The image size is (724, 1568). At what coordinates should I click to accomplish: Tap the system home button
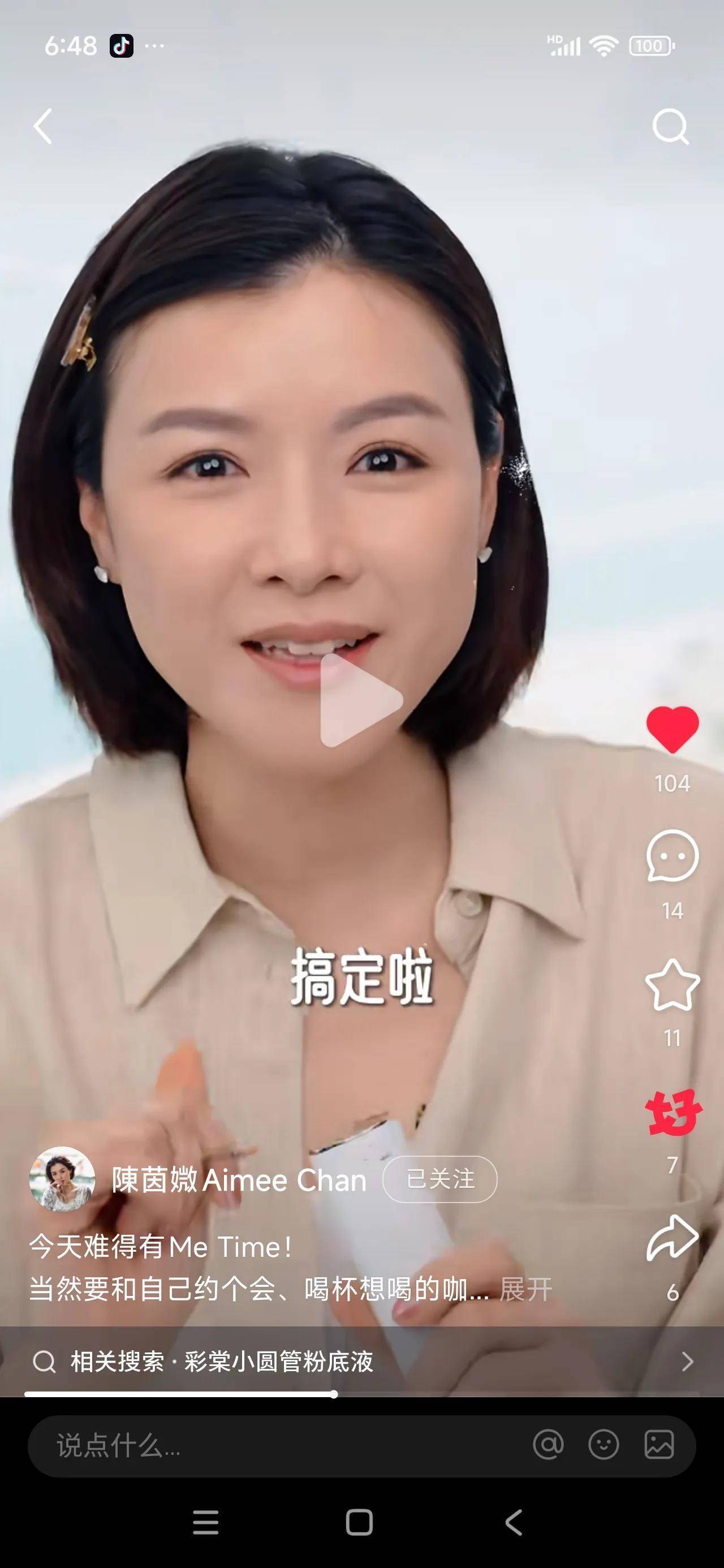(x=359, y=1522)
